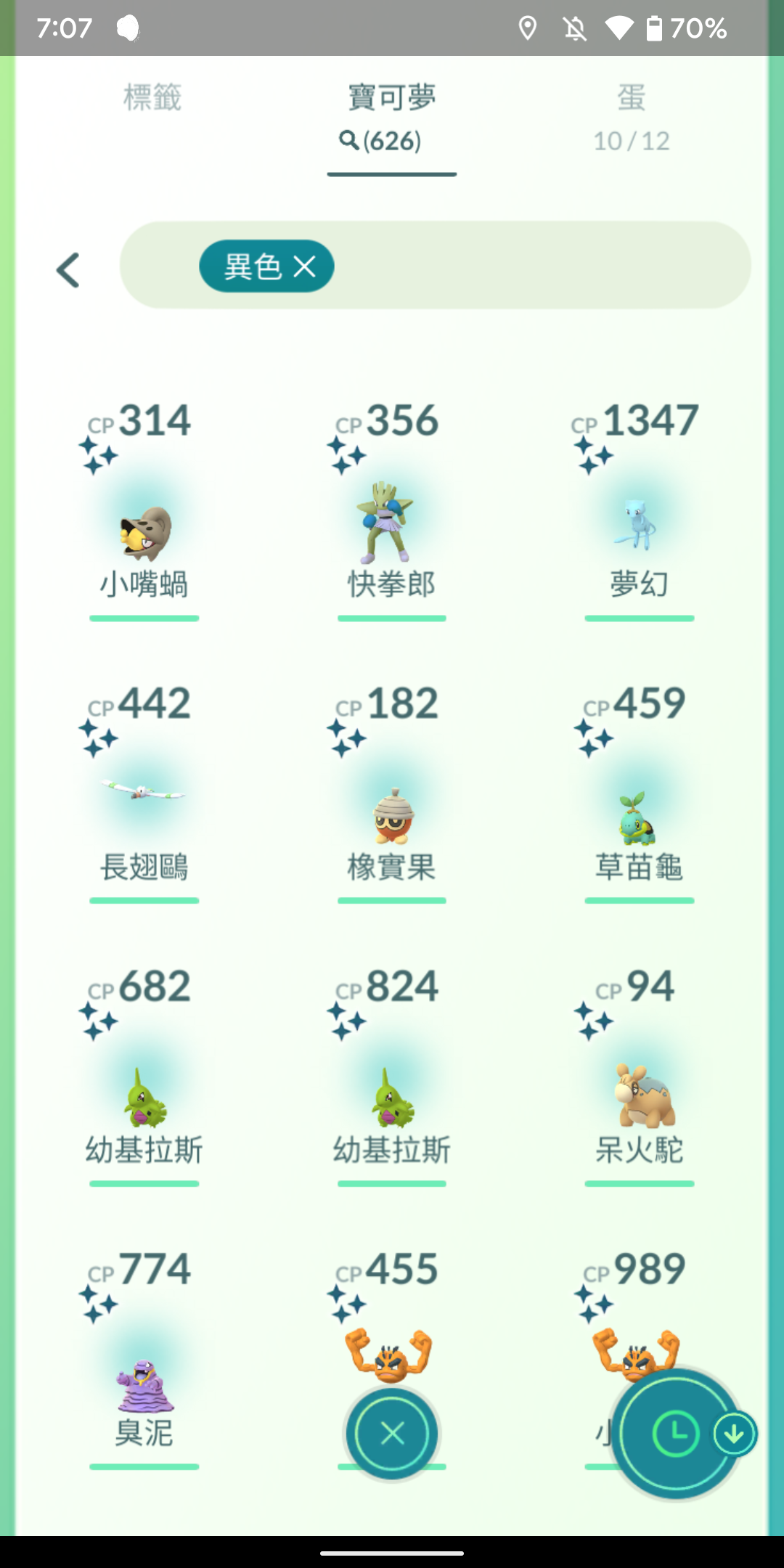The height and width of the screenshot is (1568, 784).
Task: Open the recent sort order button
Action: (x=677, y=1434)
